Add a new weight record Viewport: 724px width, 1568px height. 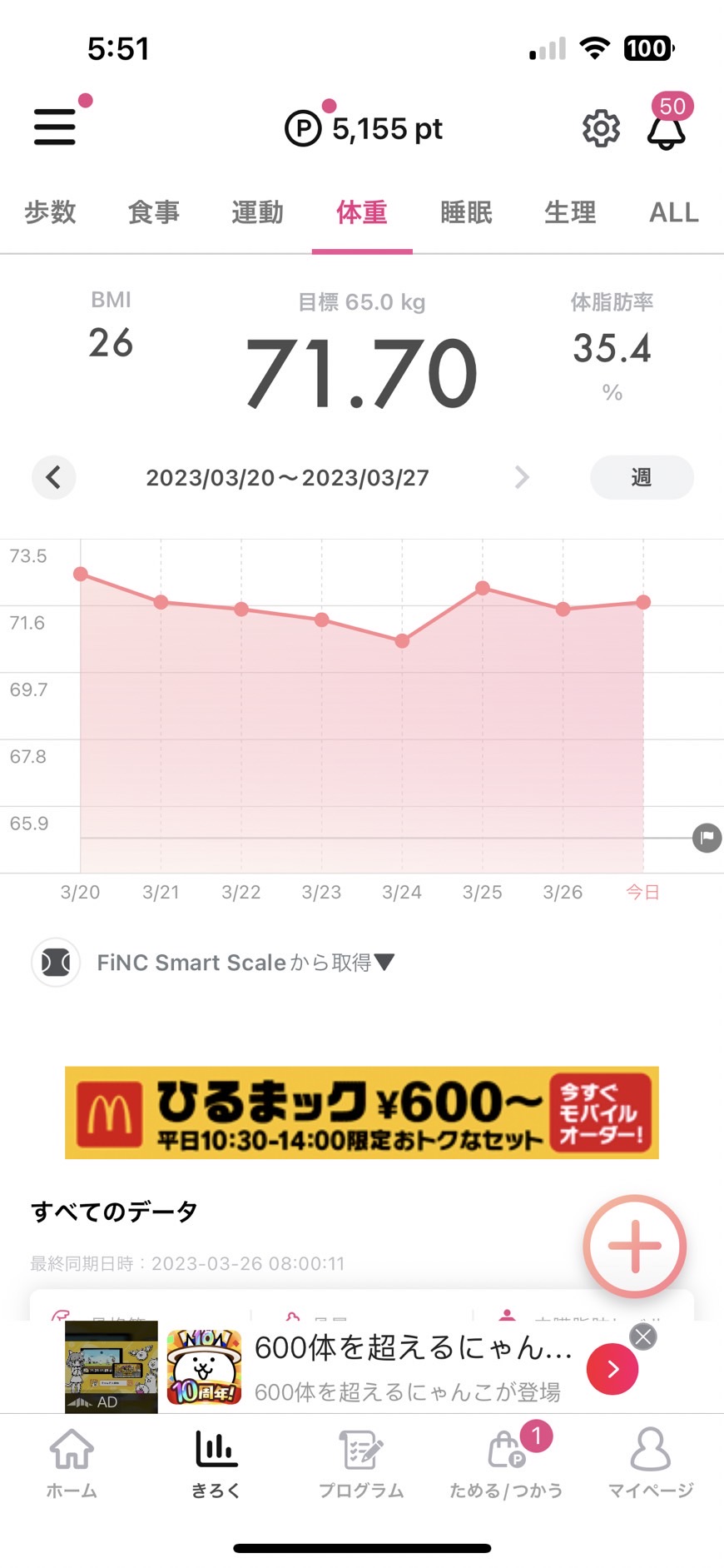[x=635, y=1247]
